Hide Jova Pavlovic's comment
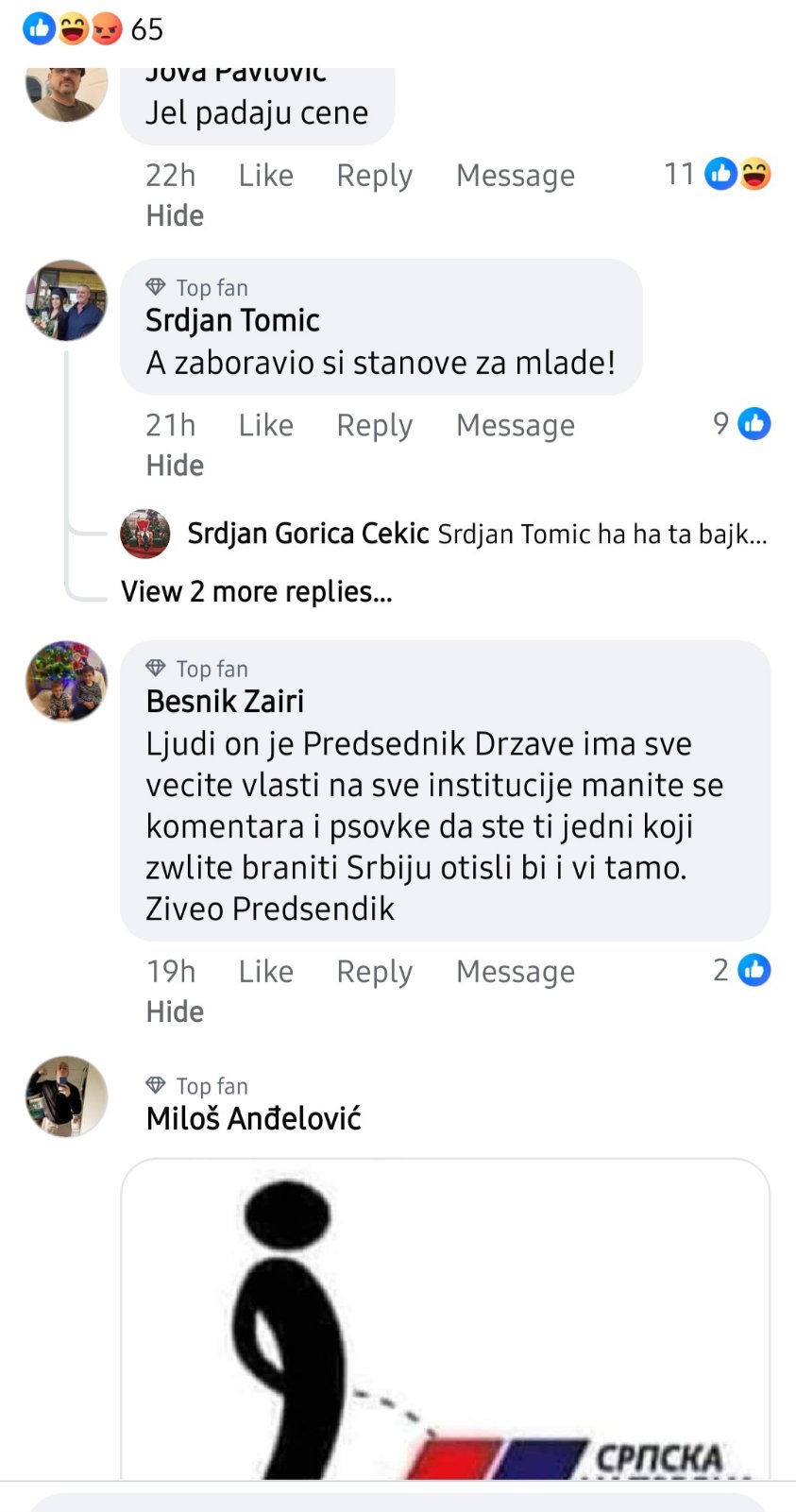Image resolution: width=796 pixels, height=1512 pixels. [x=175, y=216]
